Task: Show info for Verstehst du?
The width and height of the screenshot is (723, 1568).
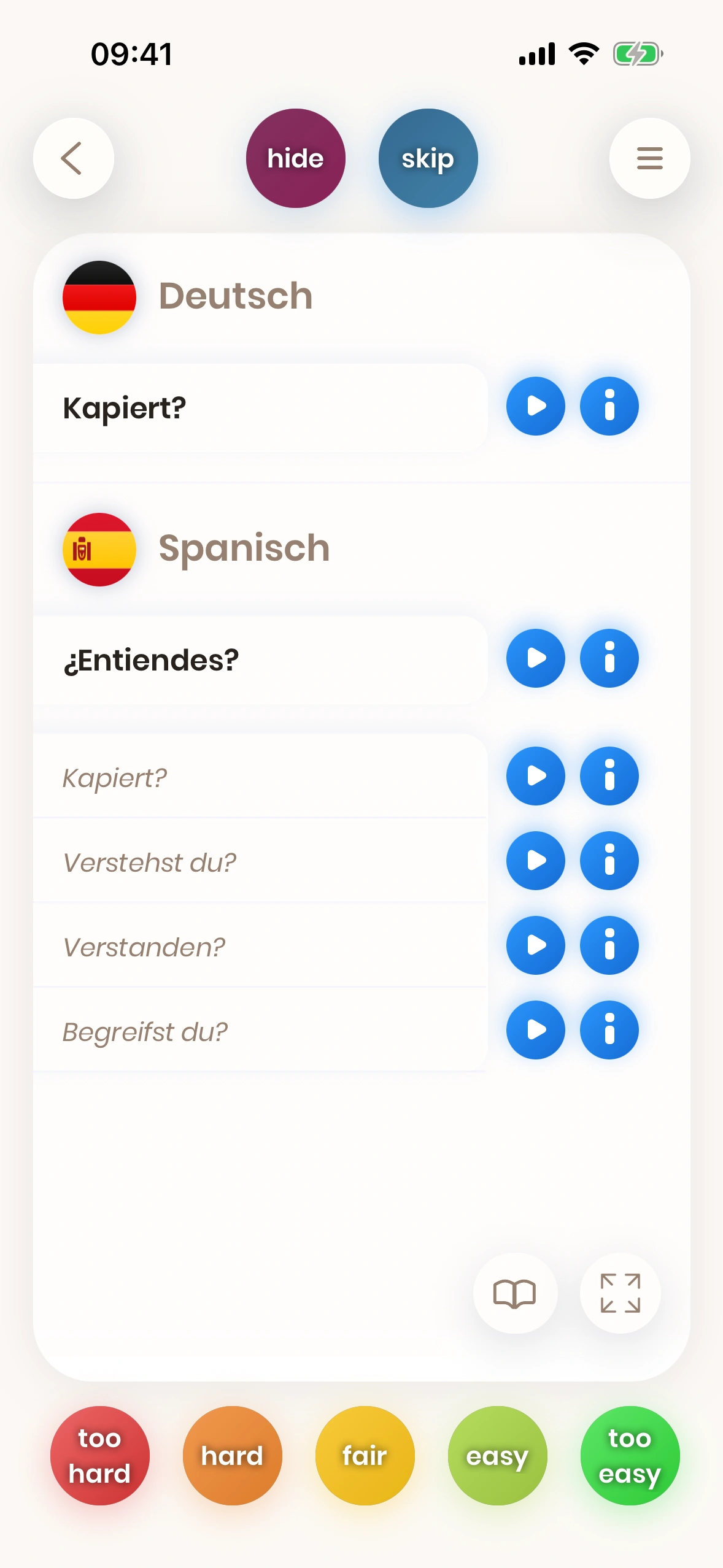Action: [x=609, y=861]
